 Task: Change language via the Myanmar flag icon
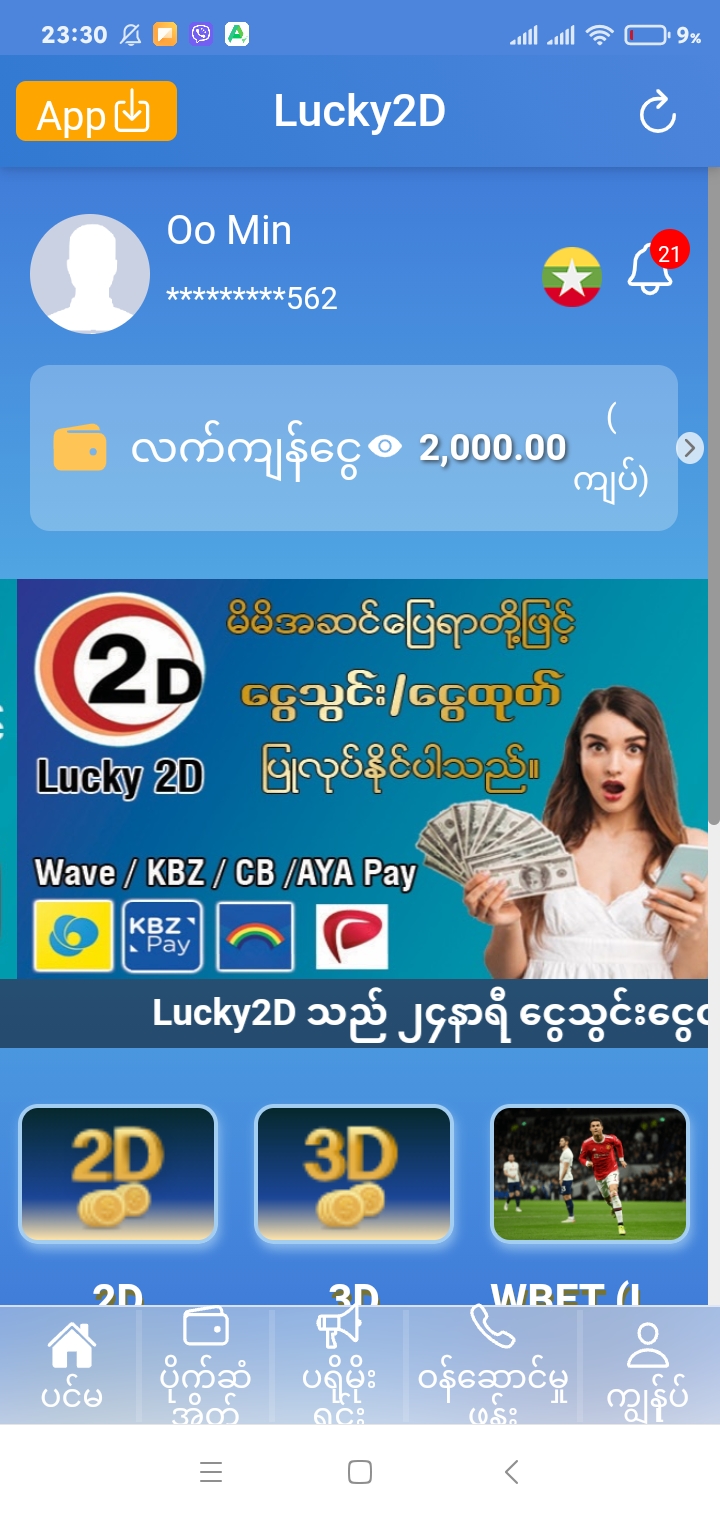pyautogui.click(x=572, y=277)
